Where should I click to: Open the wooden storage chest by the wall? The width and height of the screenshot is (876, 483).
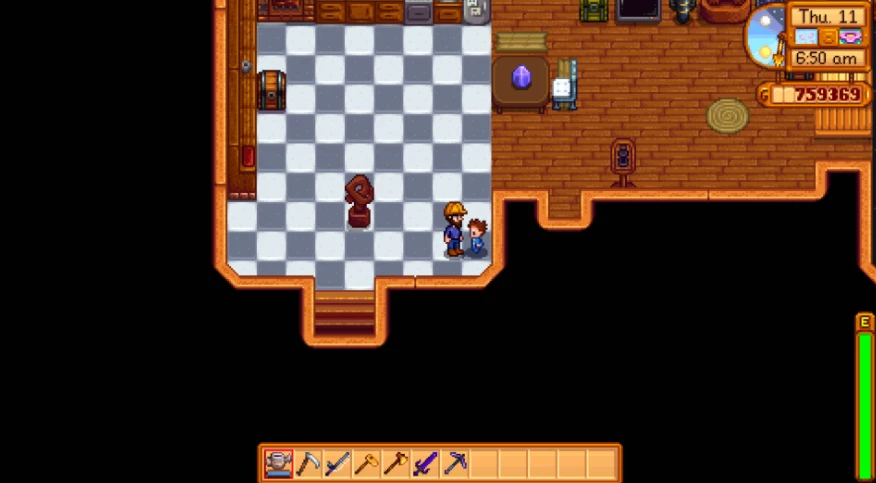[x=272, y=89]
